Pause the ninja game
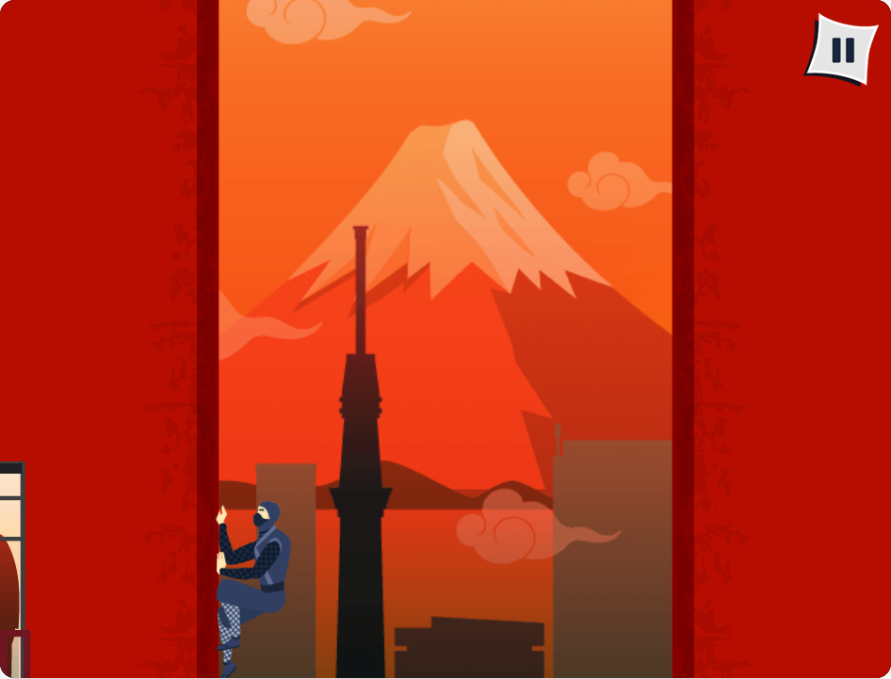 [x=842, y=49]
